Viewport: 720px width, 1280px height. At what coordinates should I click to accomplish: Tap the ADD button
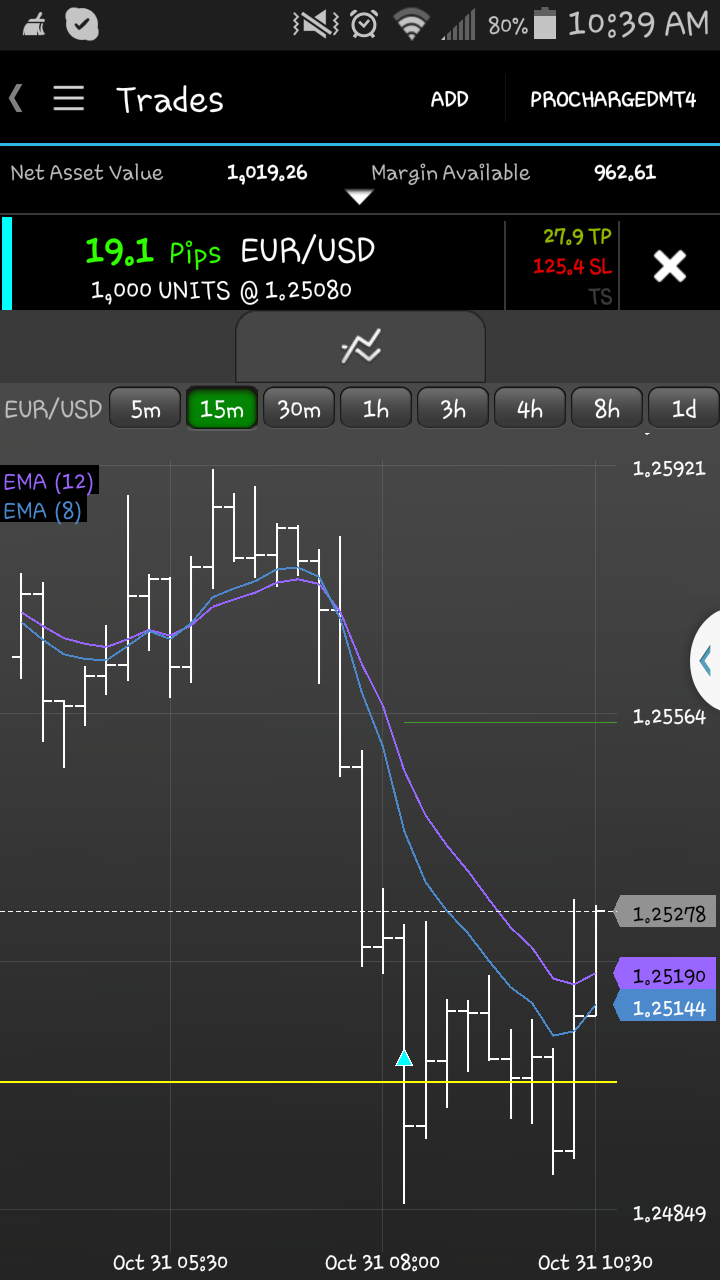point(449,99)
